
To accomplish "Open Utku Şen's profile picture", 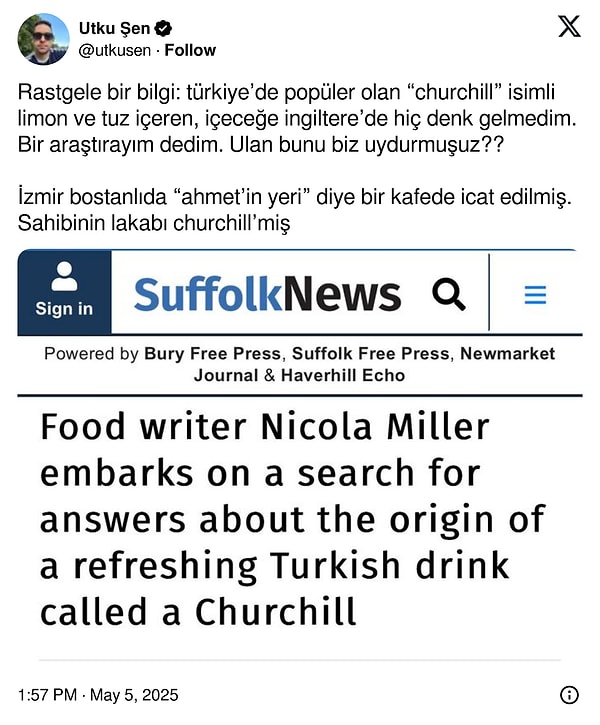I will 43,39.
